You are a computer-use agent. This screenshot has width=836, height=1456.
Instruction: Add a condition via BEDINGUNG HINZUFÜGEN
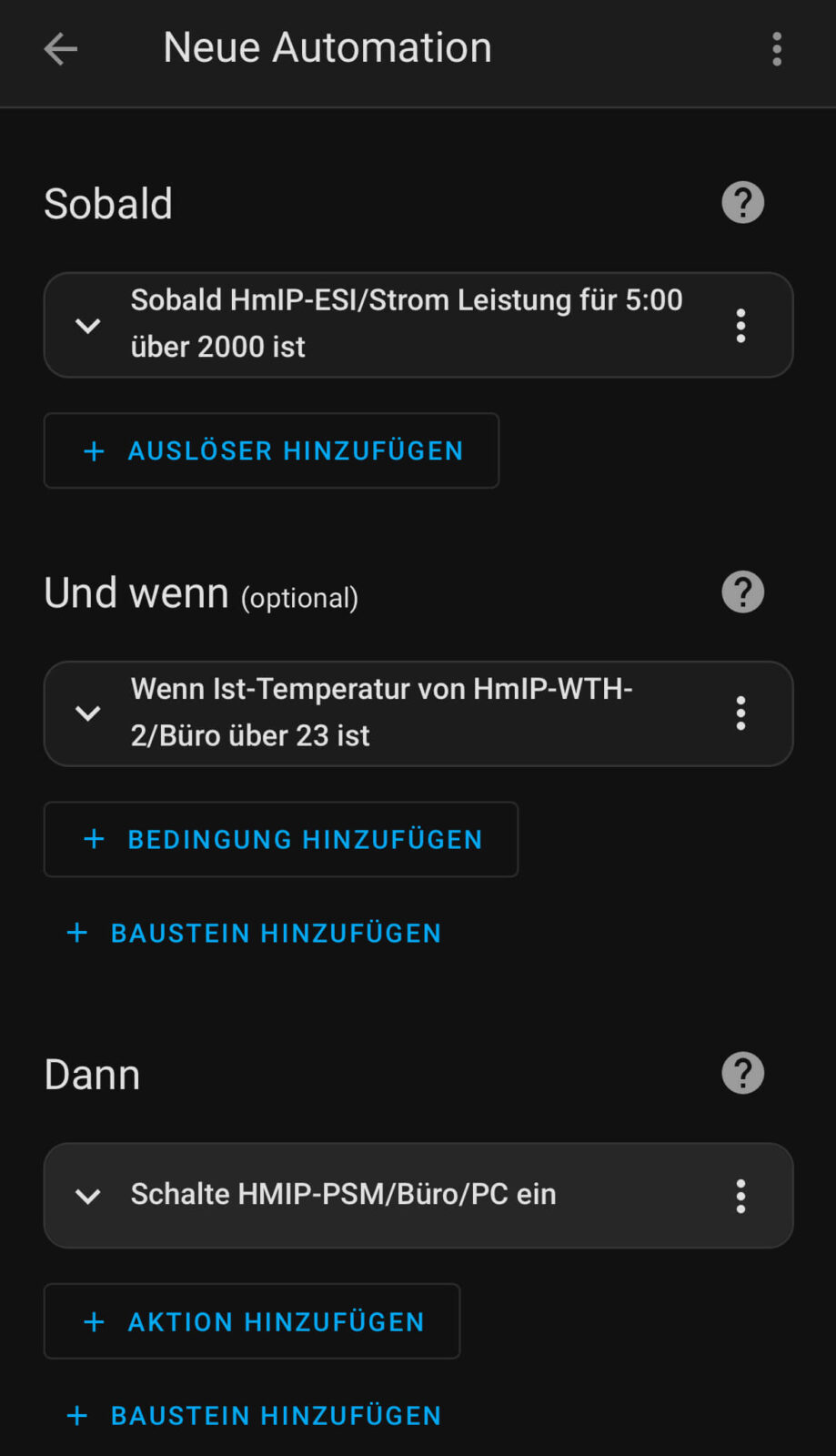(280, 839)
